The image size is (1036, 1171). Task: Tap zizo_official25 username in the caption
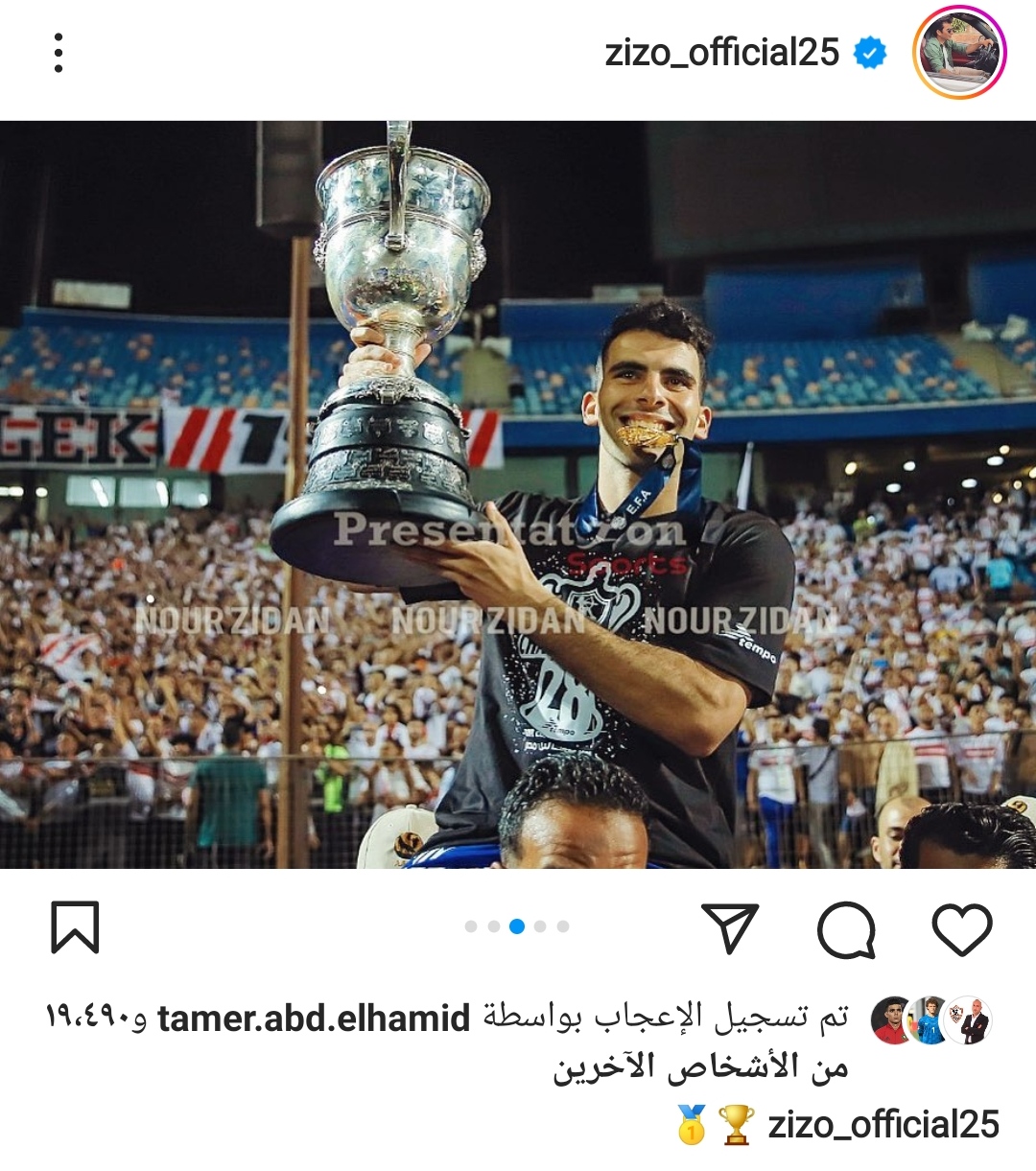click(883, 1125)
